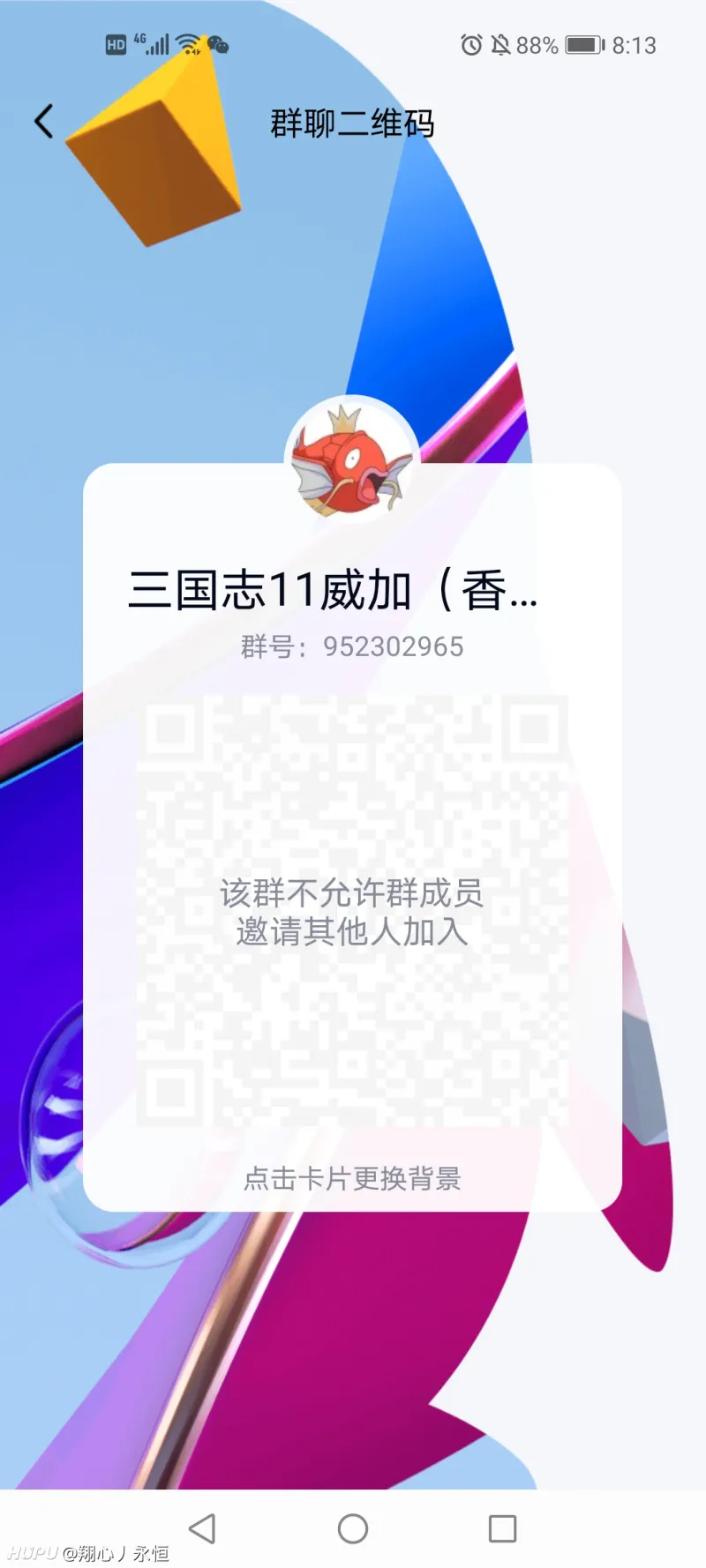Open the recent apps view
The height and width of the screenshot is (1568, 706).
502,1528
